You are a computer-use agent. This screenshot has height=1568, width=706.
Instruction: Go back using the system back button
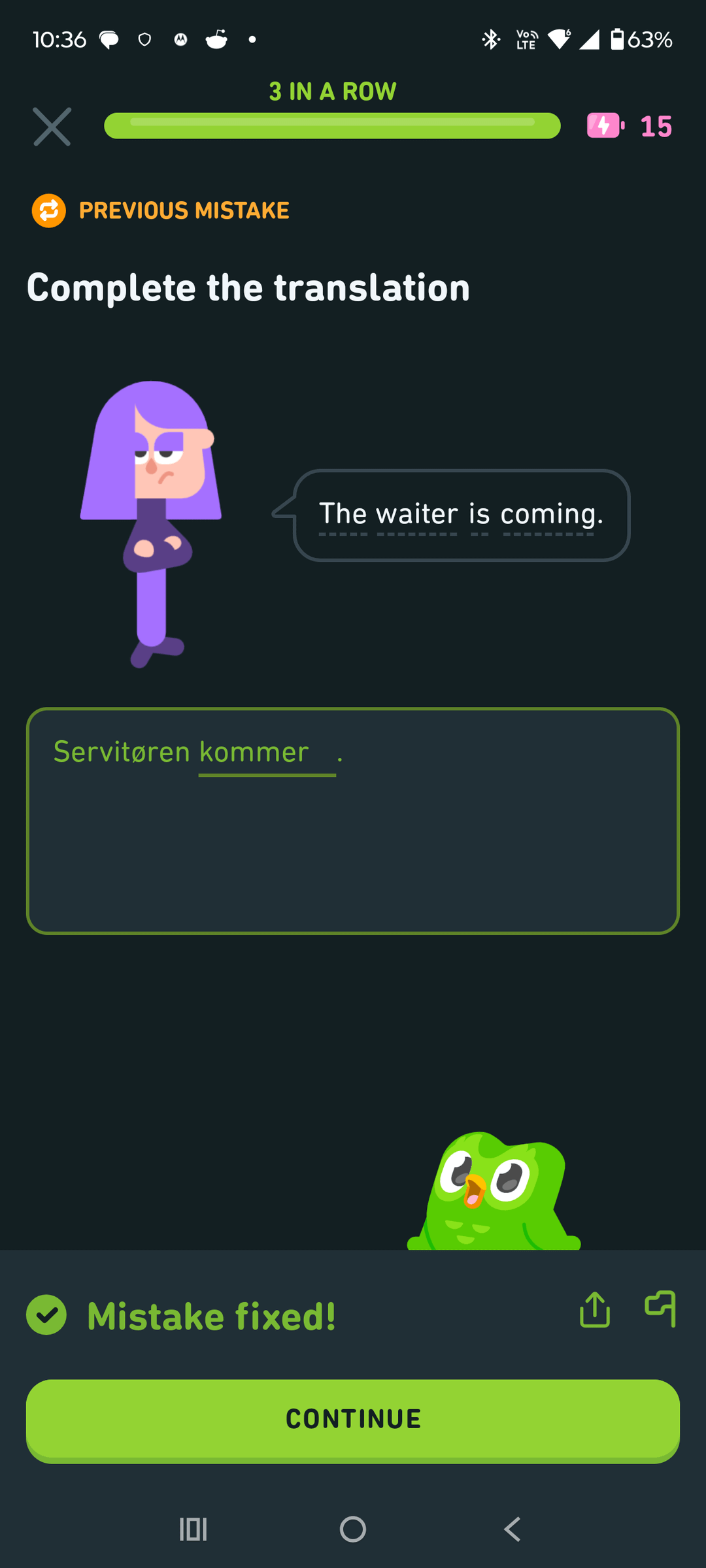coord(513,1529)
